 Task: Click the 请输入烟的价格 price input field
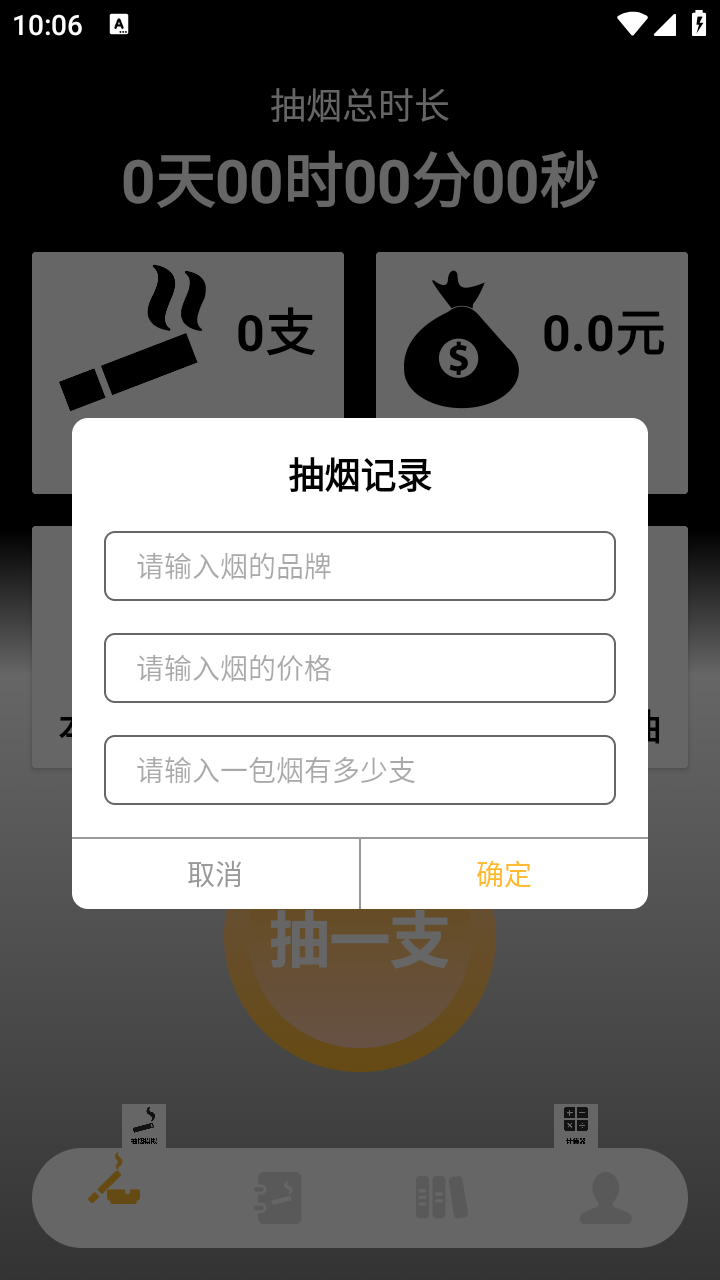coord(360,668)
